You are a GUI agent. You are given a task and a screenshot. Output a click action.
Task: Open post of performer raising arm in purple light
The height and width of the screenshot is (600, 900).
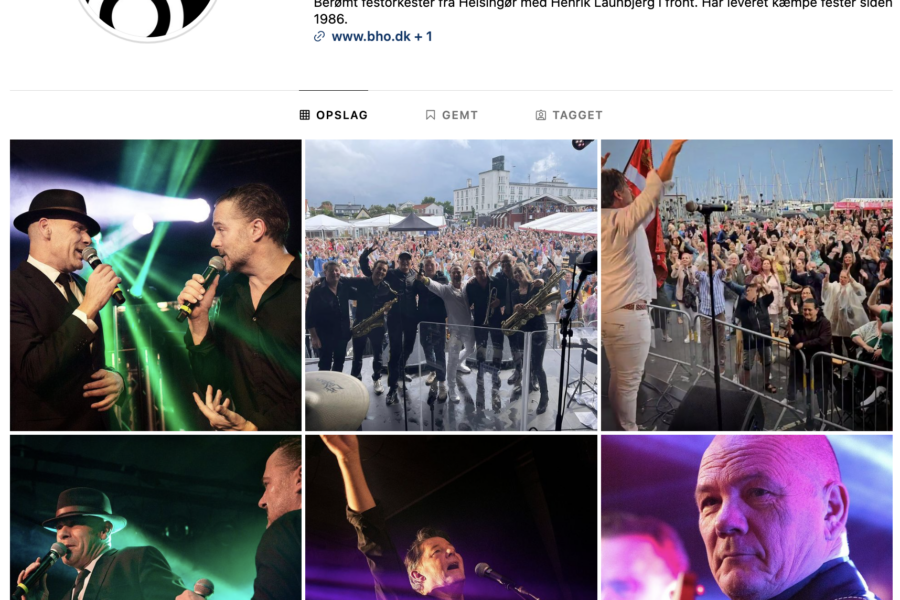tap(451, 517)
